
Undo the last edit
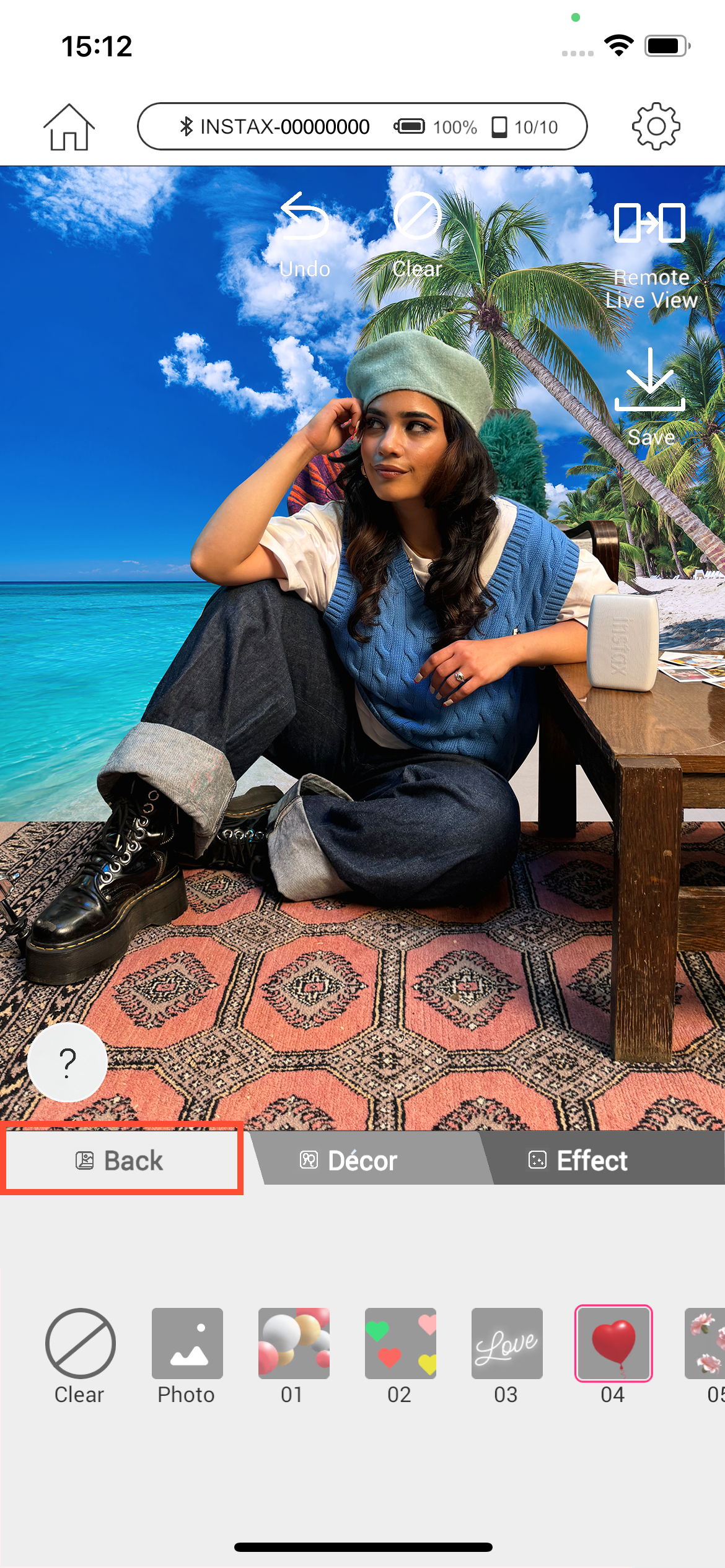(304, 233)
